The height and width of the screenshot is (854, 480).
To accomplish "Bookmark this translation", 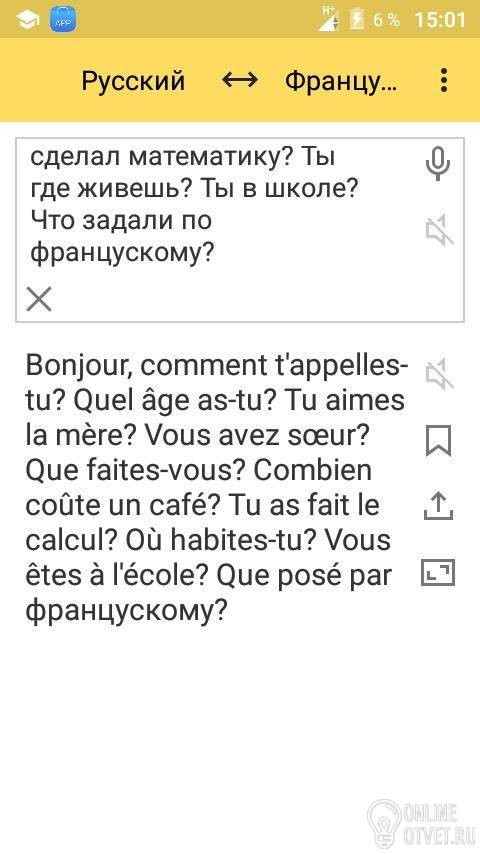I will [x=439, y=441].
